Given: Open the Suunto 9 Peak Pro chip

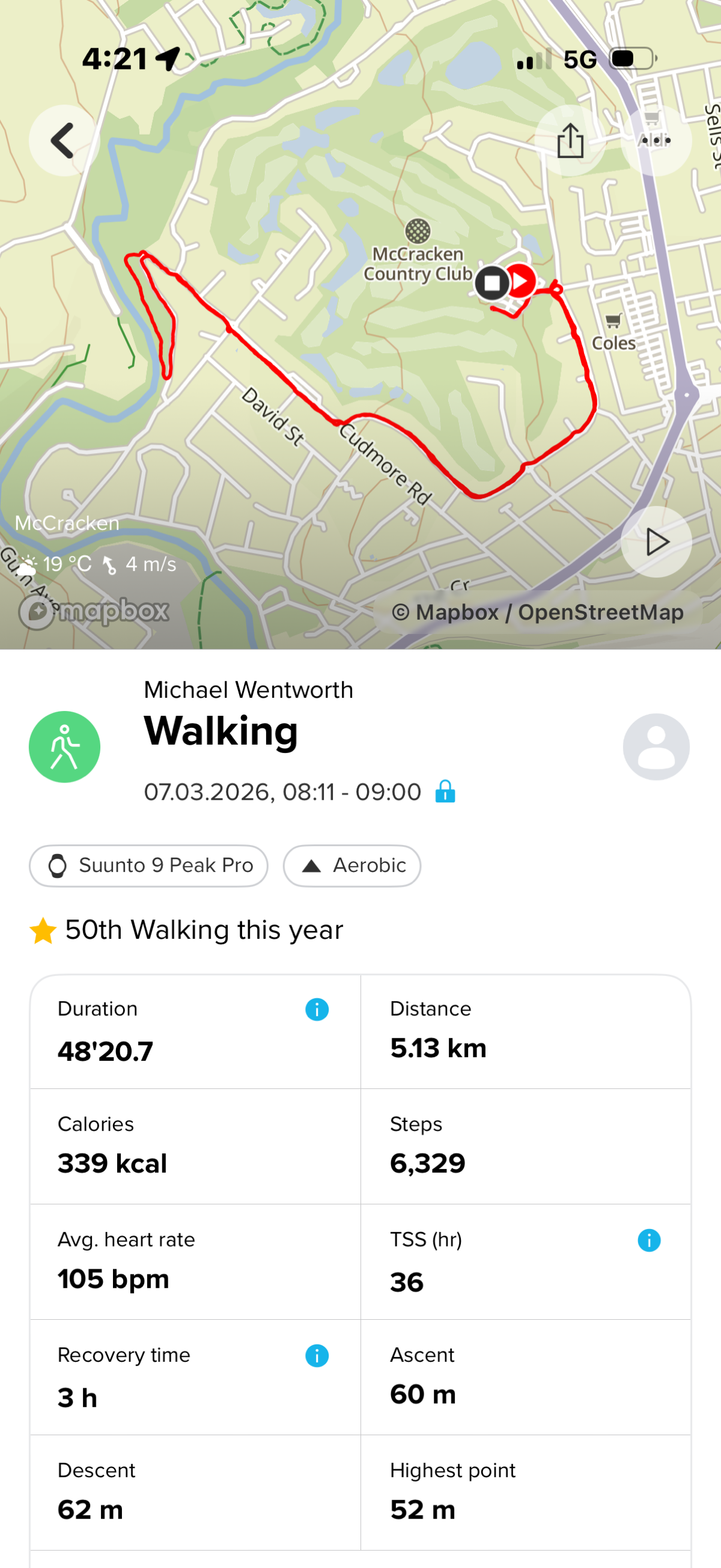Looking at the screenshot, I should pyautogui.click(x=148, y=865).
